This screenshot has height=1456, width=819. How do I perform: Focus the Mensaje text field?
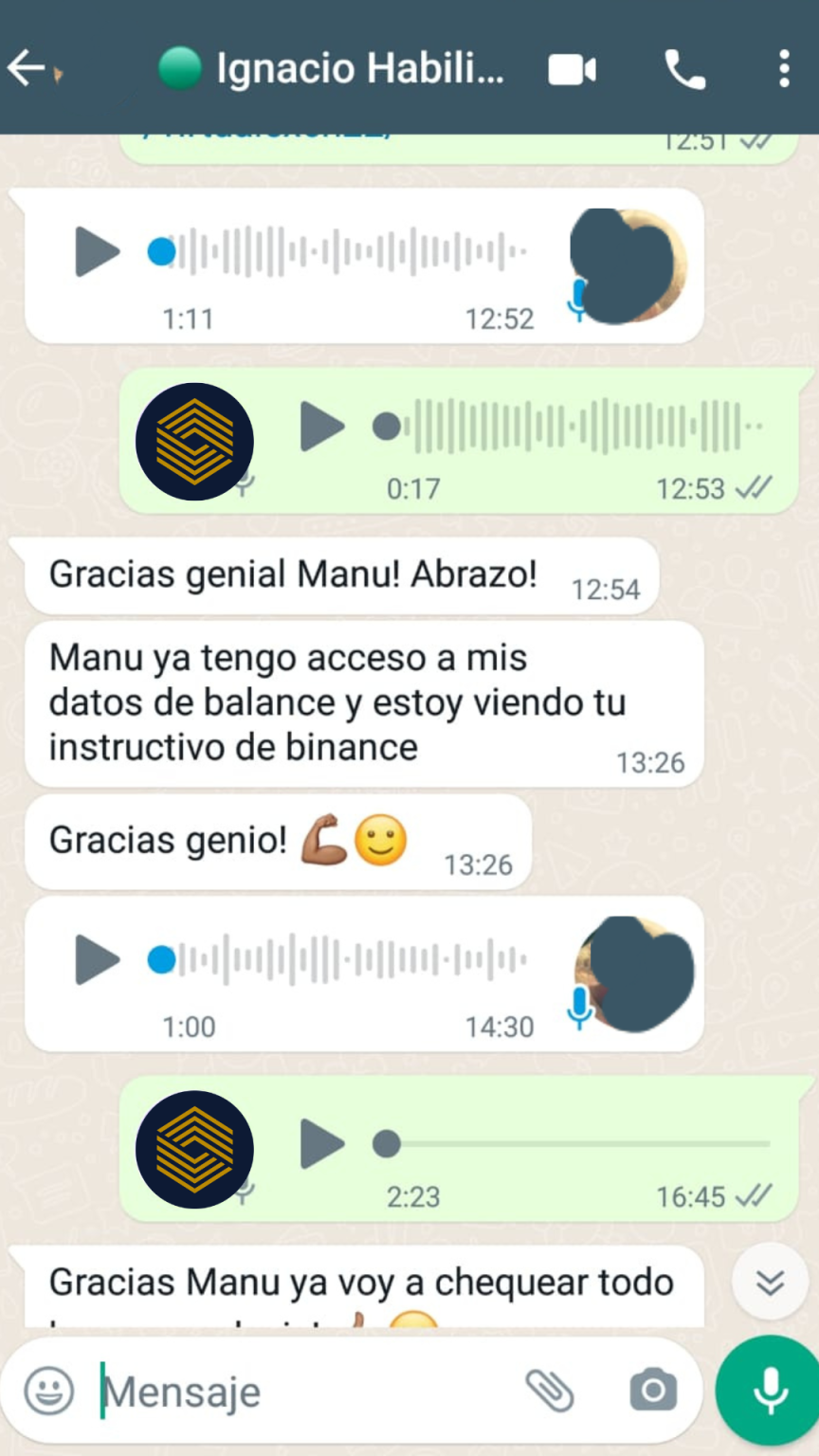[x=303, y=1392]
